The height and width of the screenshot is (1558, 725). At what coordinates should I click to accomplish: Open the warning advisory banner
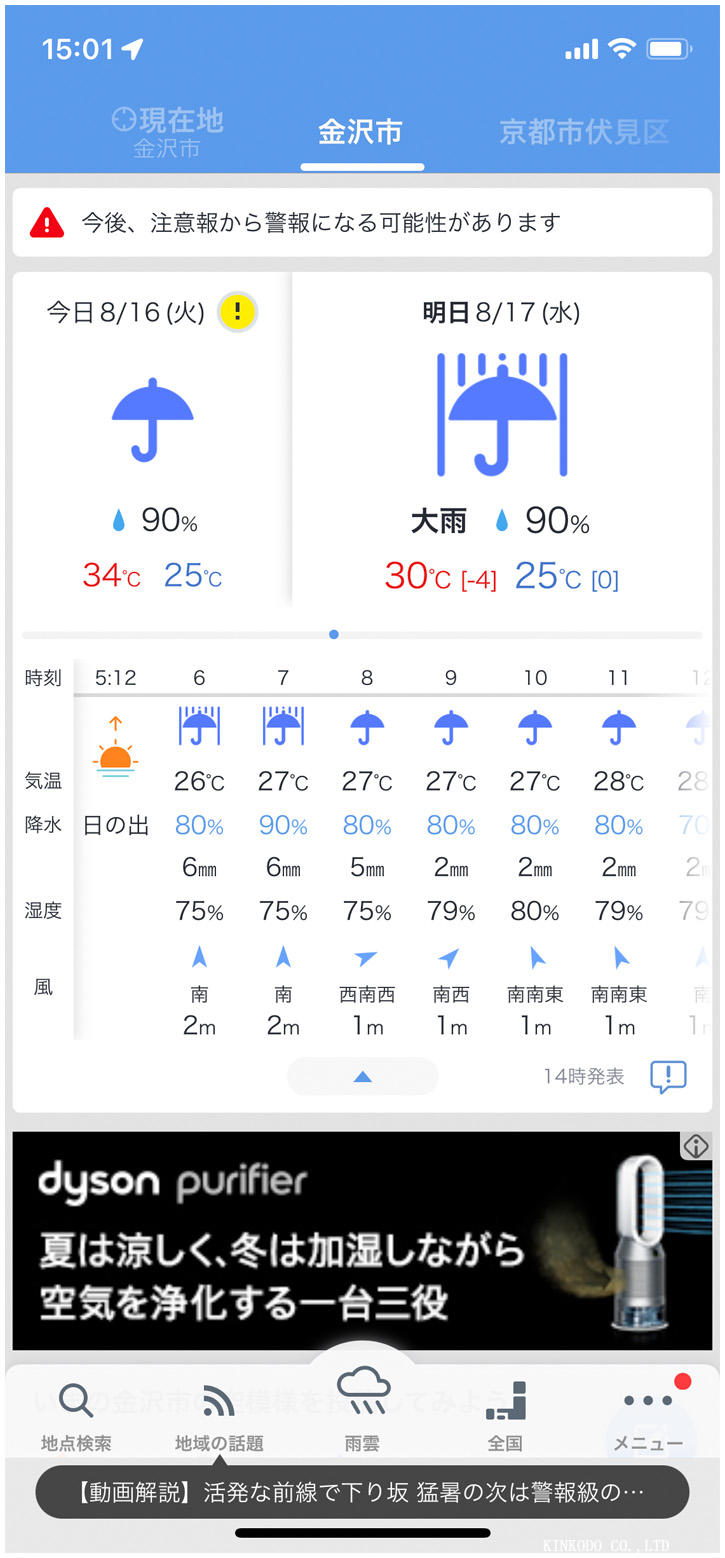[x=362, y=223]
